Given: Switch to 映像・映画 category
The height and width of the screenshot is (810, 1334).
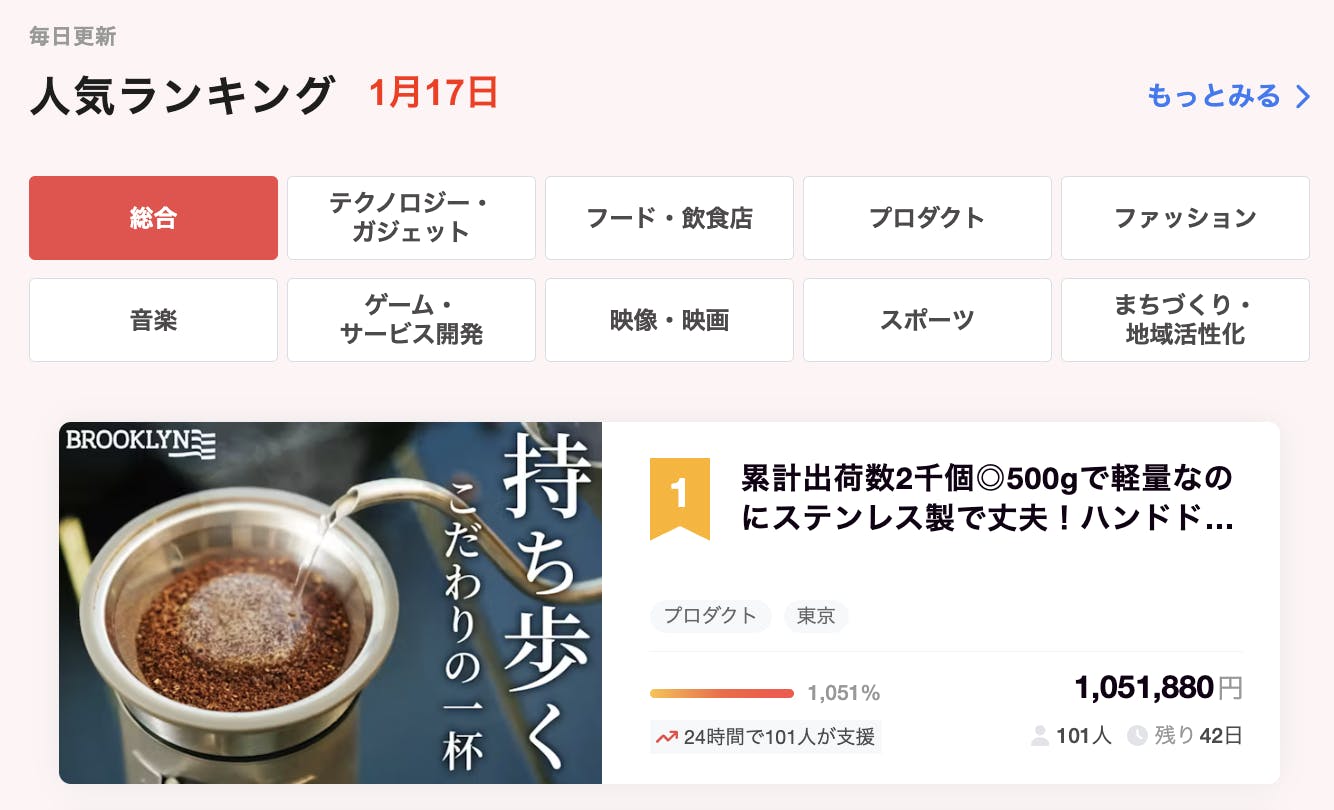Looking at the screenshot, I should click(x=669, y=320).
